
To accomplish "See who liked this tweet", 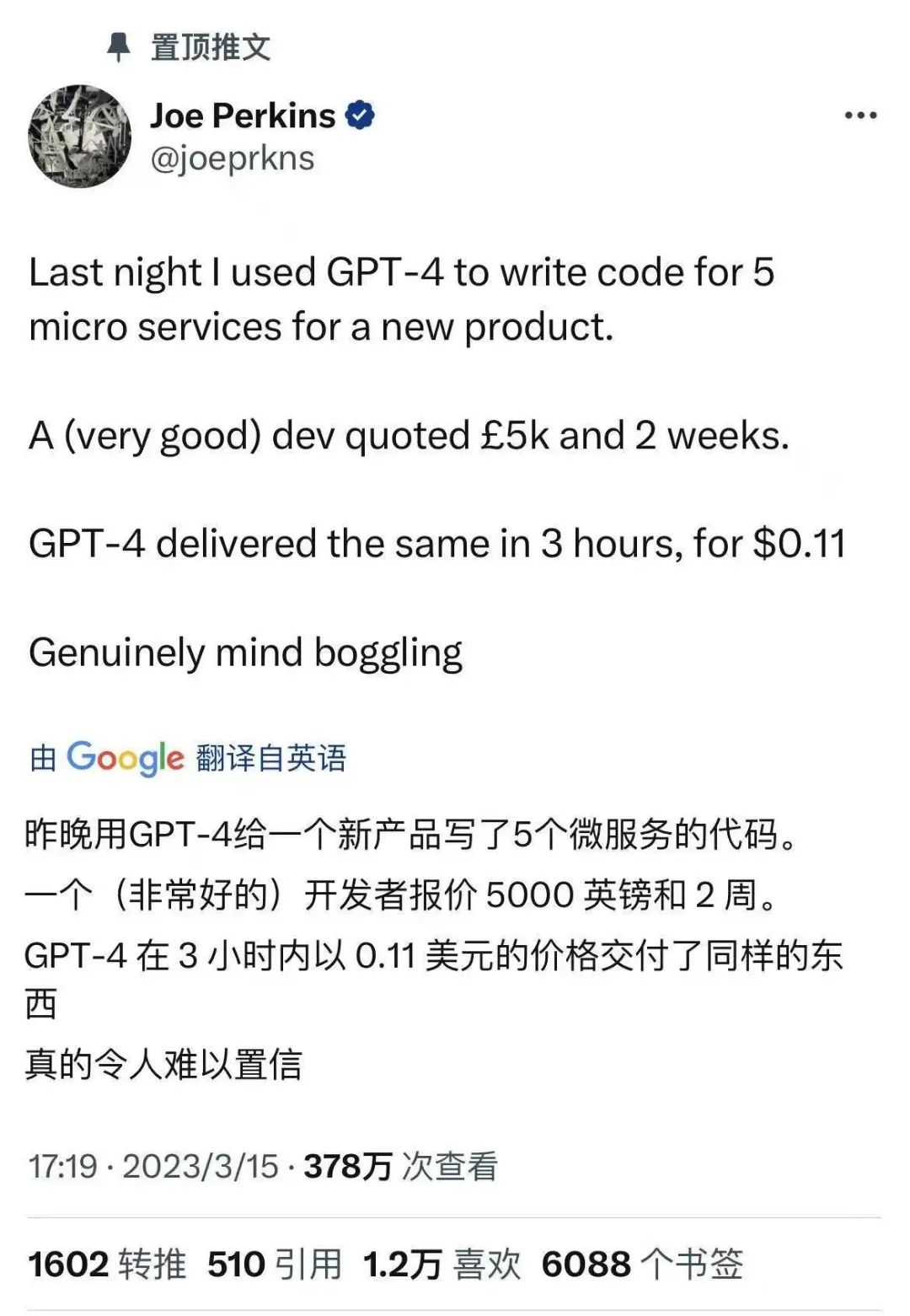I will (442, 1264).
